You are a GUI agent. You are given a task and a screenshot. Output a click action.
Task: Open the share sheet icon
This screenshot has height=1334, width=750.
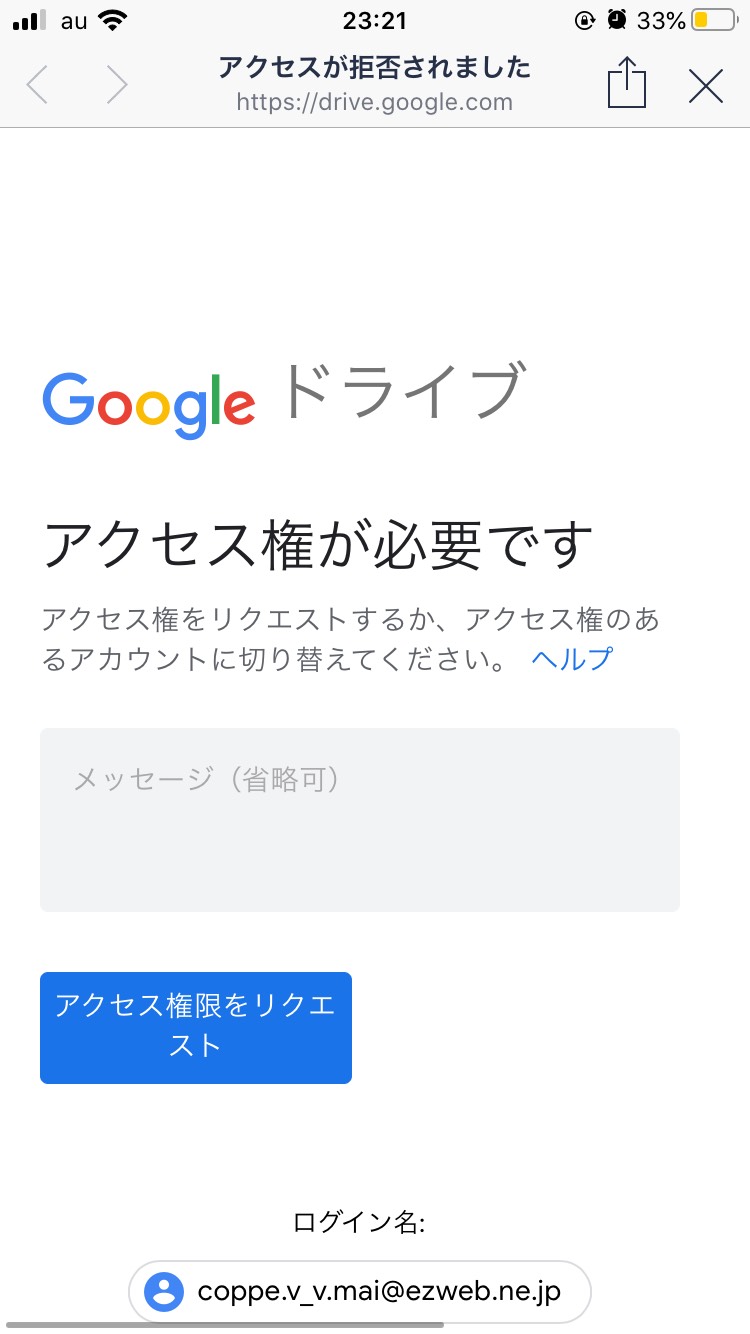click(x=627, y=82)
